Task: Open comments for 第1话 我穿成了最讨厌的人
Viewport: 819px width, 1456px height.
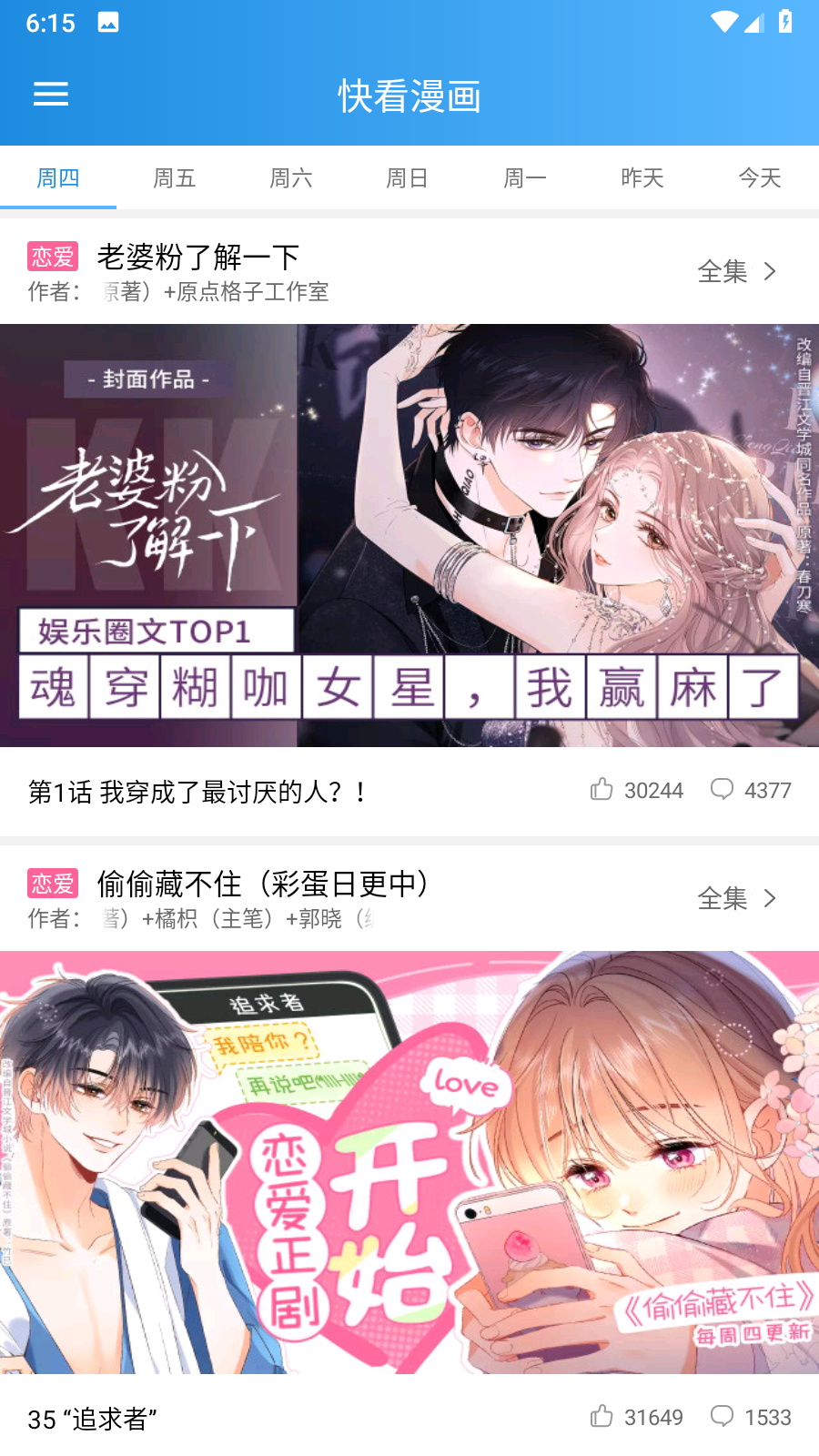Action: tap(751, 790)
